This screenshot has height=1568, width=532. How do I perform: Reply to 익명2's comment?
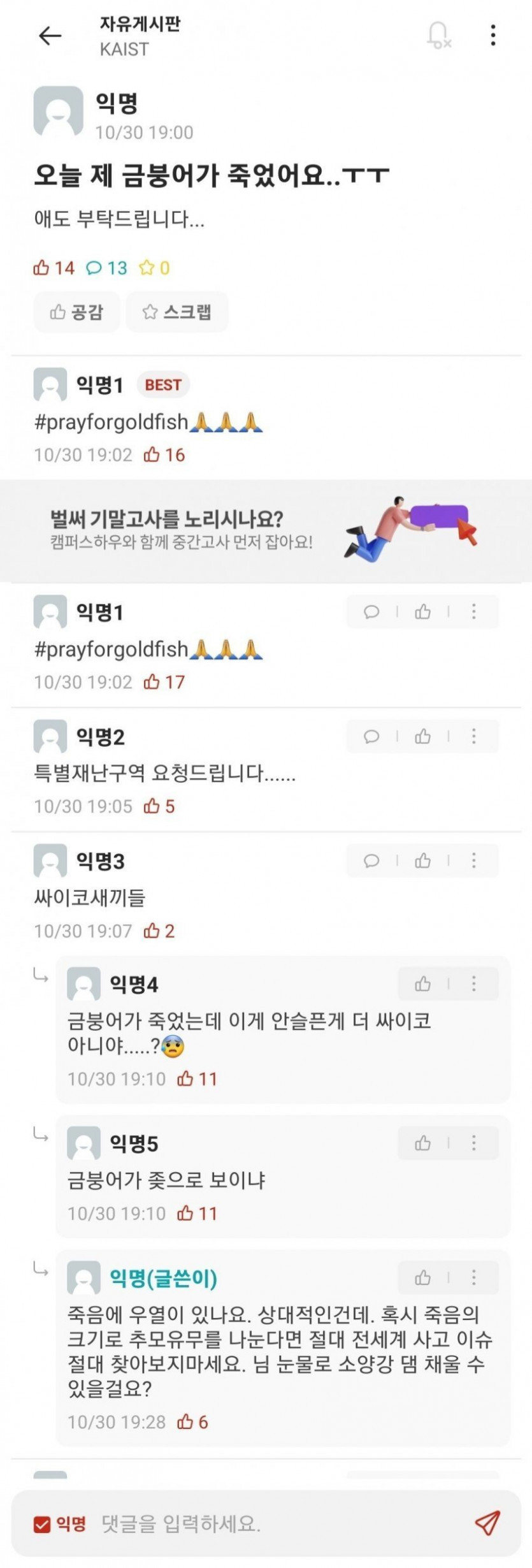coord(371,736)
